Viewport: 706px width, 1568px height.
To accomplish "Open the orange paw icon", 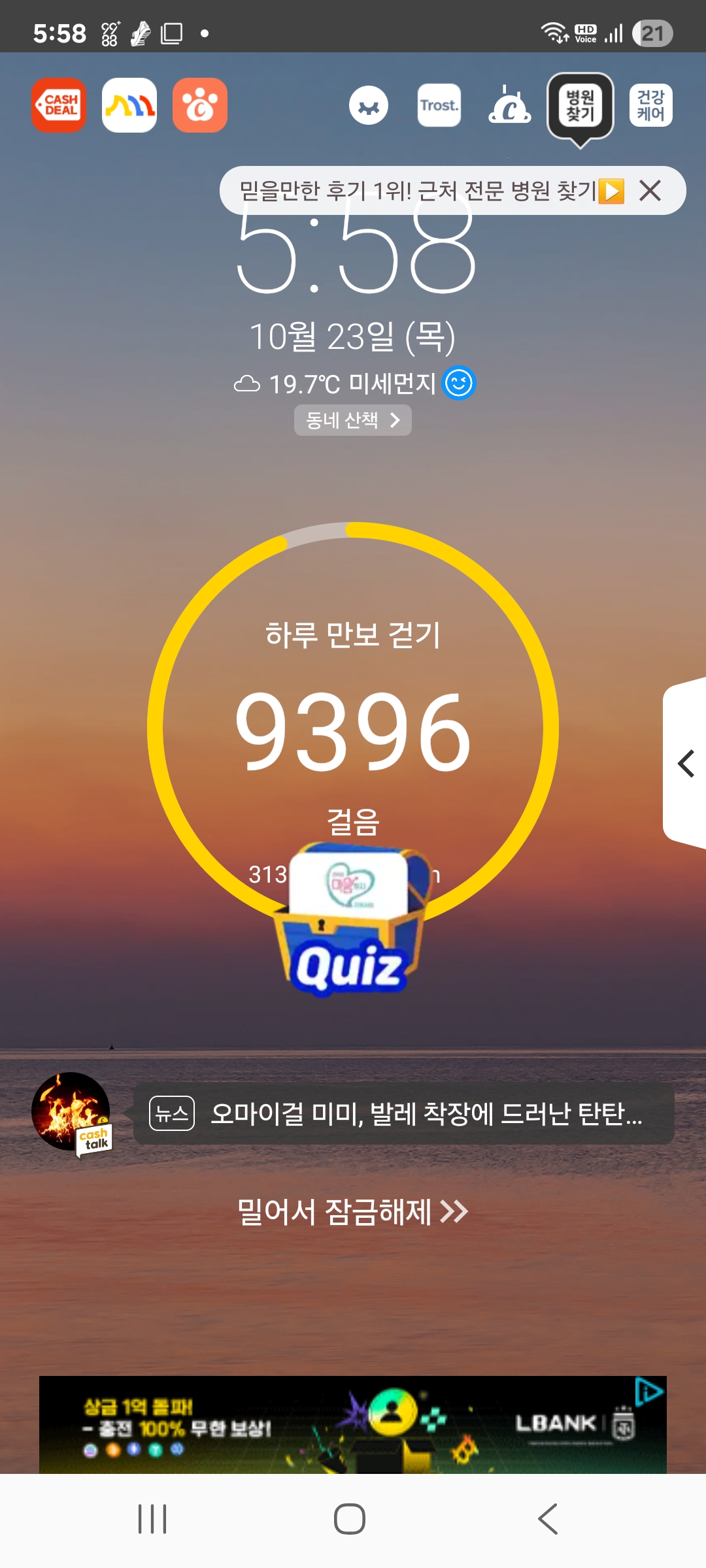I will 200,105.
